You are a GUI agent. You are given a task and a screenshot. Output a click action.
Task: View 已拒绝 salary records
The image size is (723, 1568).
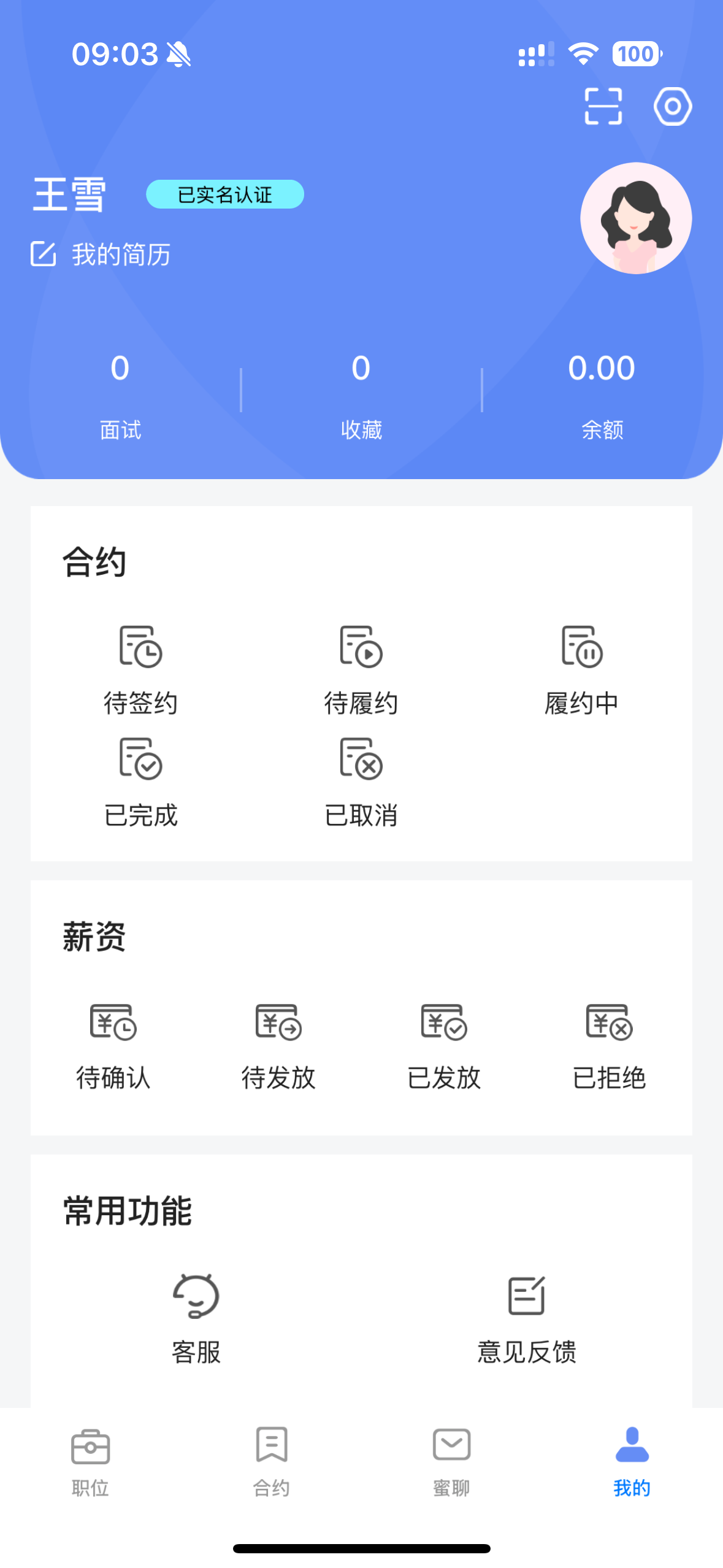pos(609,1046)
